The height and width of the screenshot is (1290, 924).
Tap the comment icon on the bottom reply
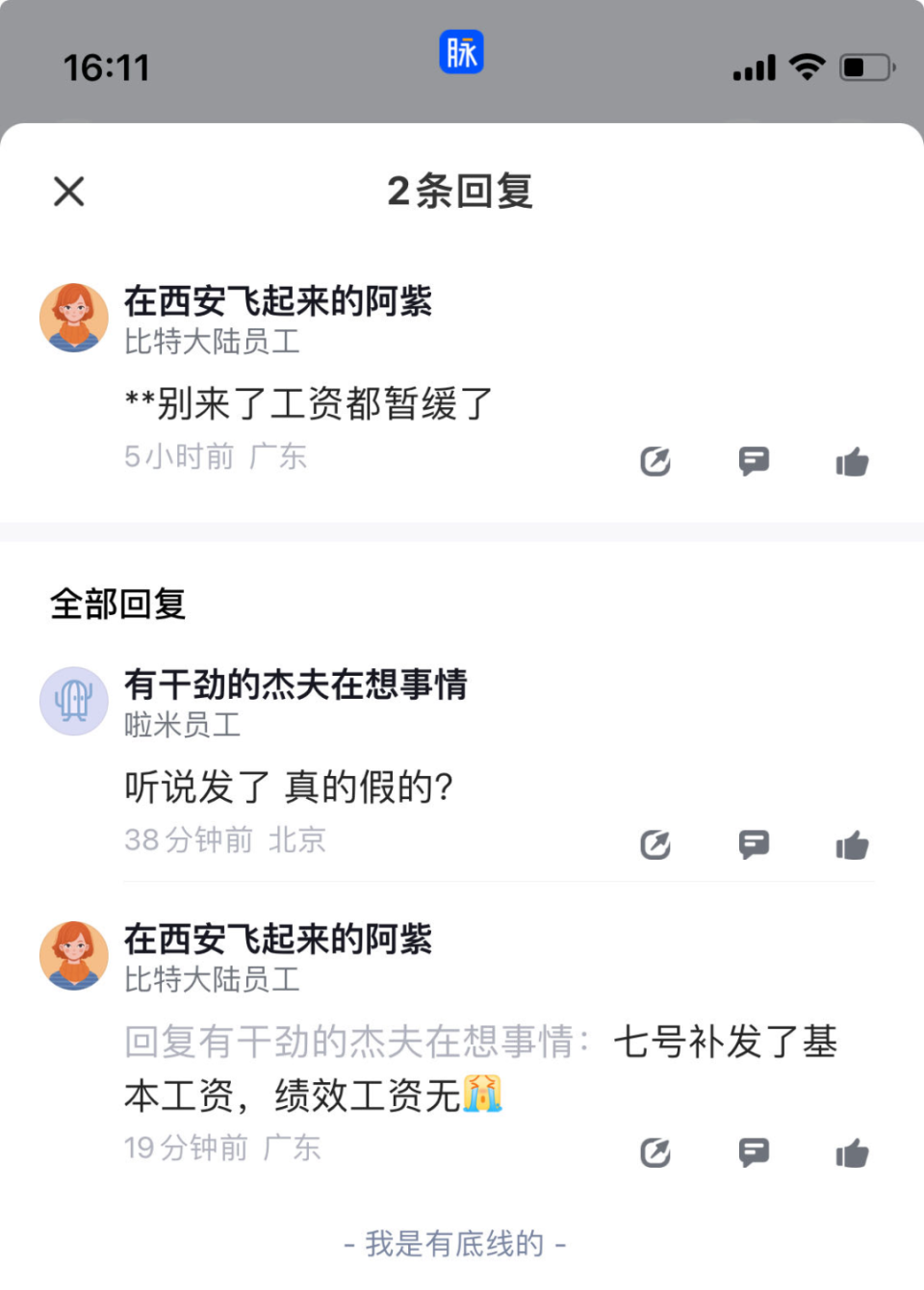tap(755, 1152)
